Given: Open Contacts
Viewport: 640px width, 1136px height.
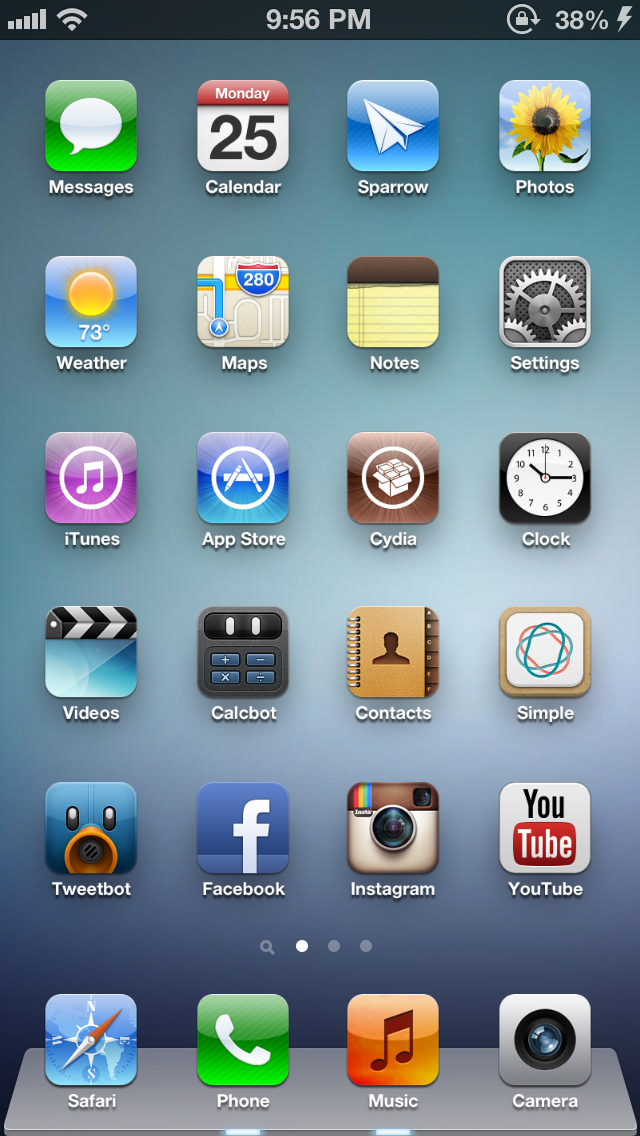Looking at the screenshot, I should click(x=393, y=652).
